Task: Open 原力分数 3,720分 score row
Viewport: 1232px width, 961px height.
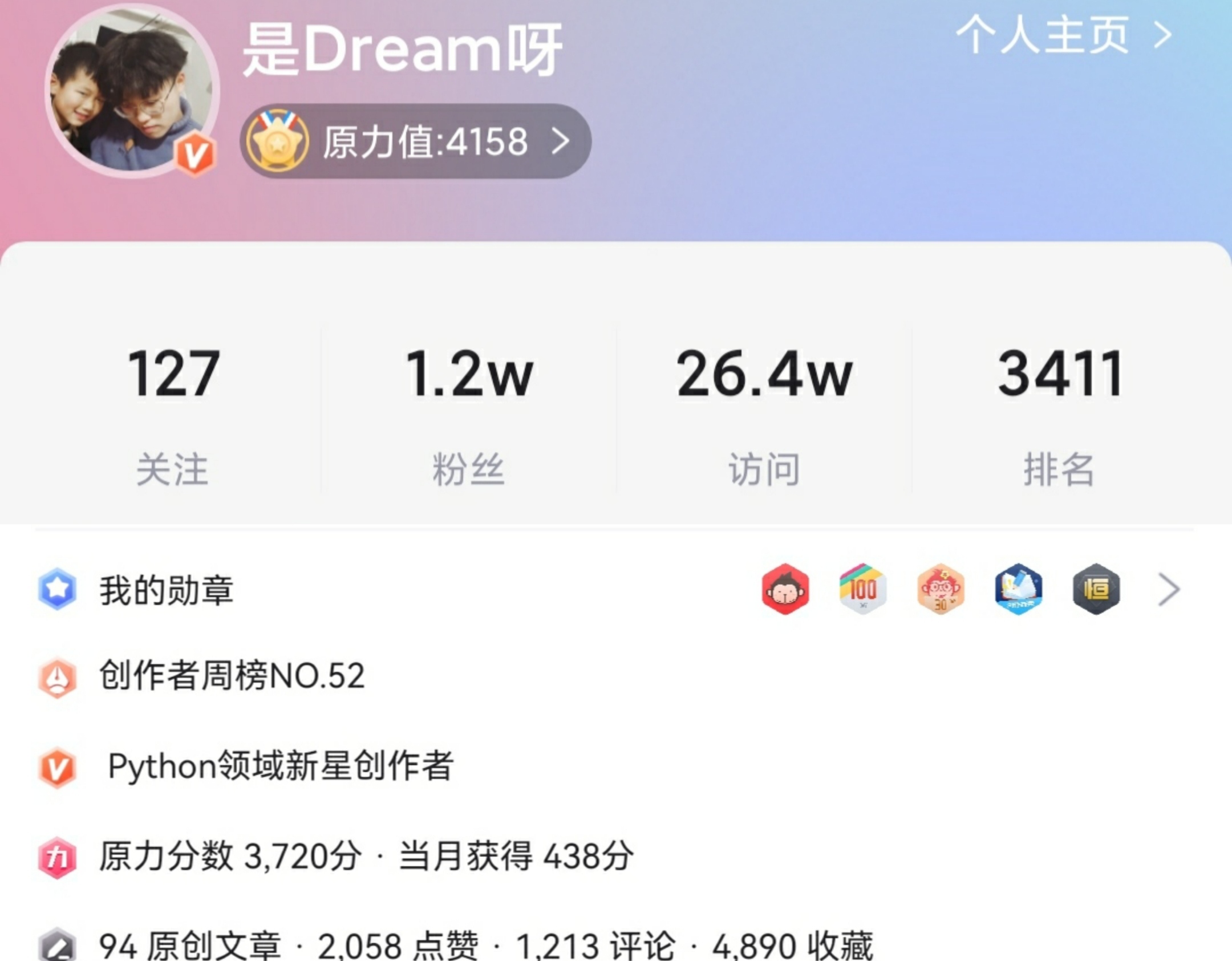Action: pos(365,856)
